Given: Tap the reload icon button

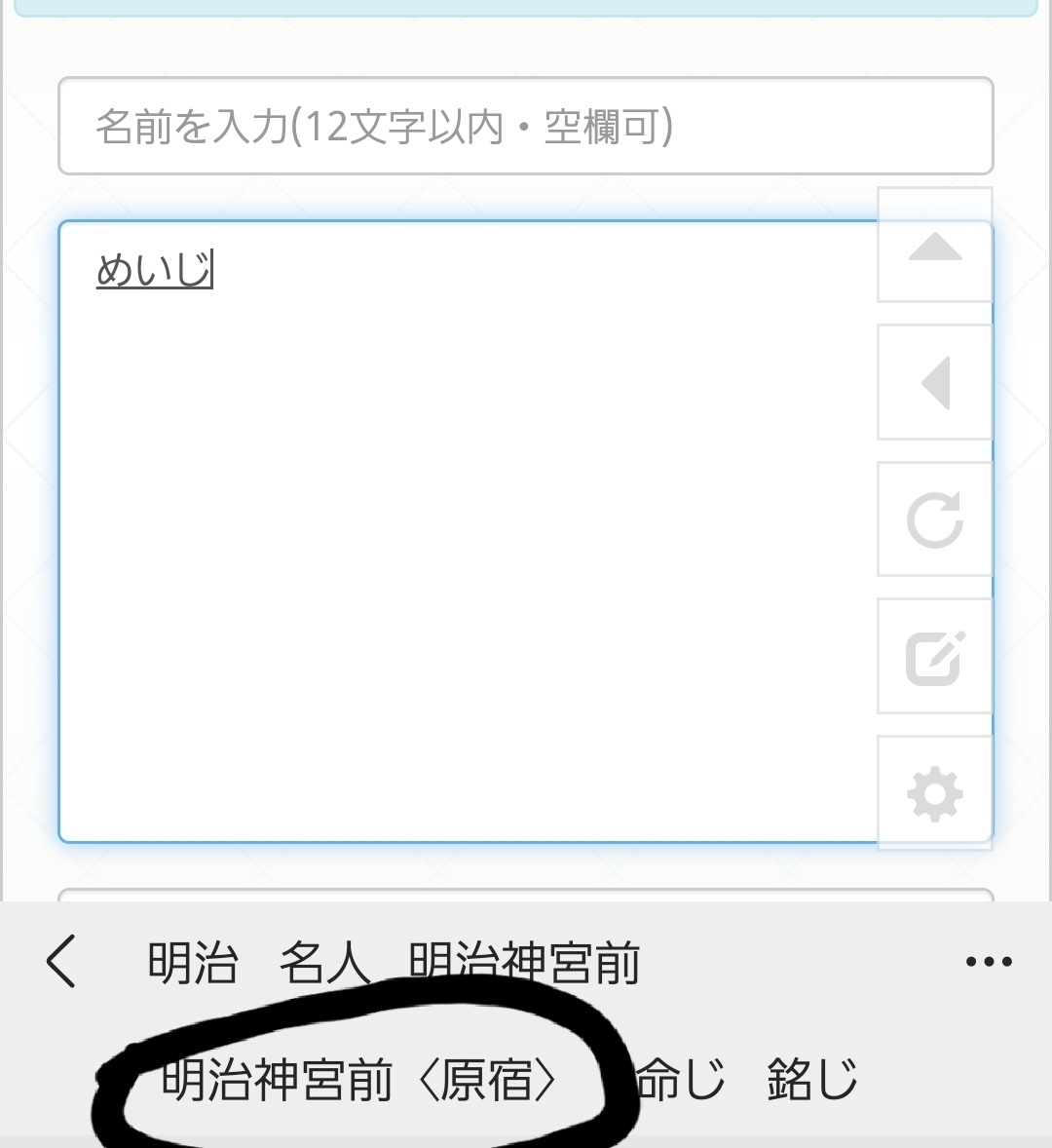Looking at the screenshot, I should click(935, 519).
